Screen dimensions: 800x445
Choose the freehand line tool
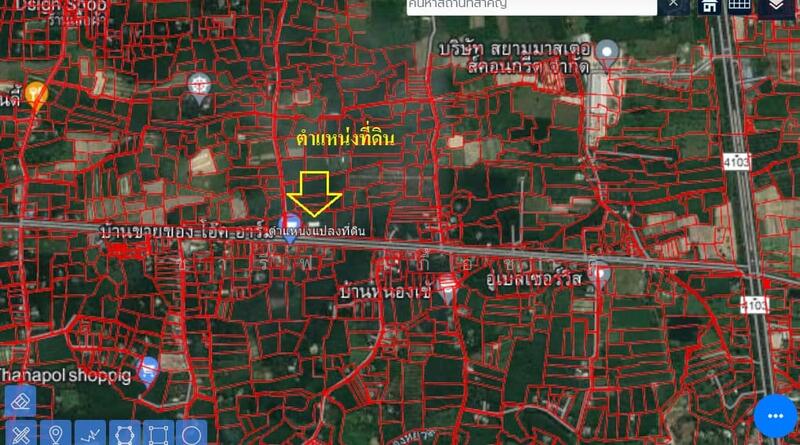[90, 435]
